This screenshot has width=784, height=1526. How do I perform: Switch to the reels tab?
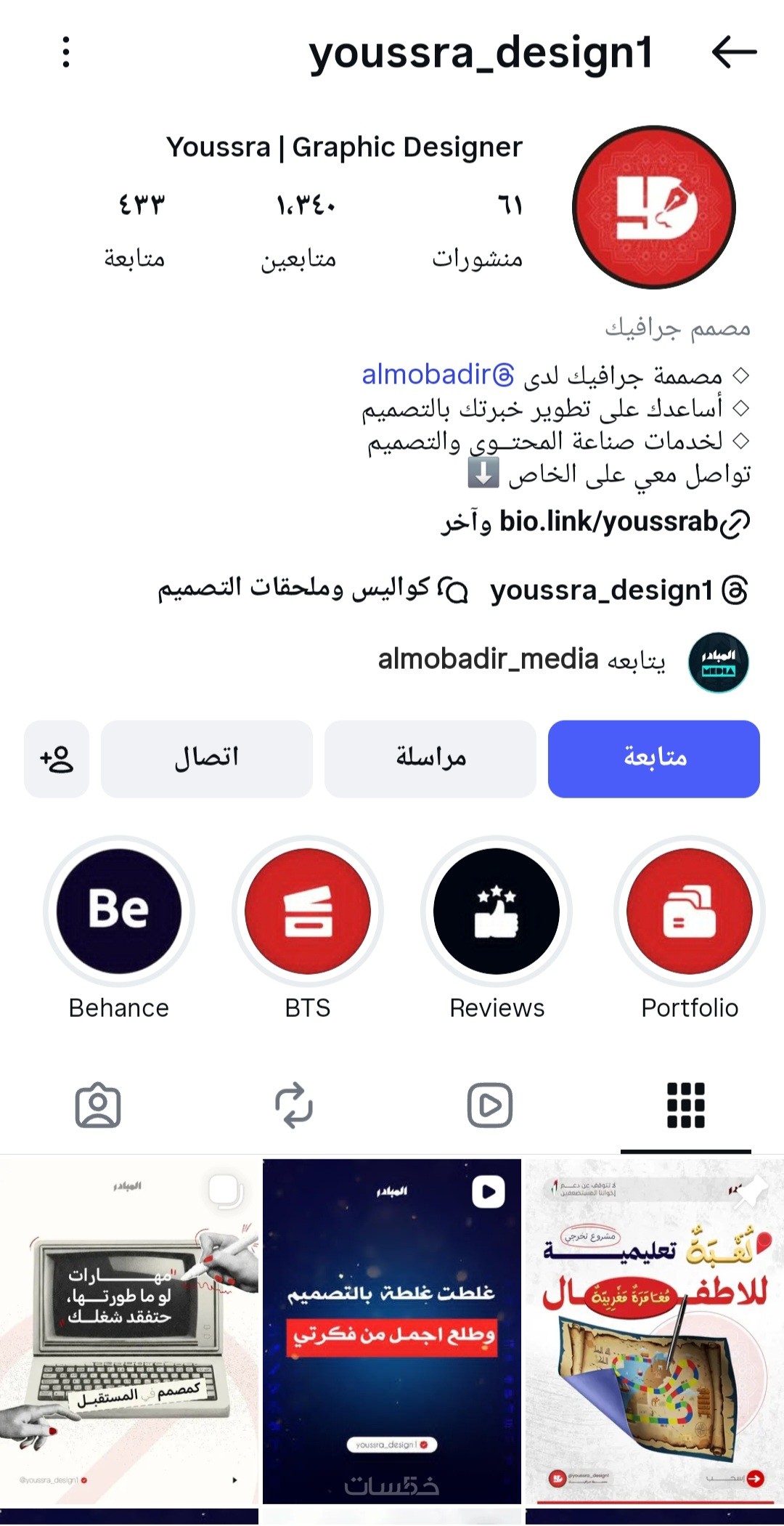click(489, 1105)
